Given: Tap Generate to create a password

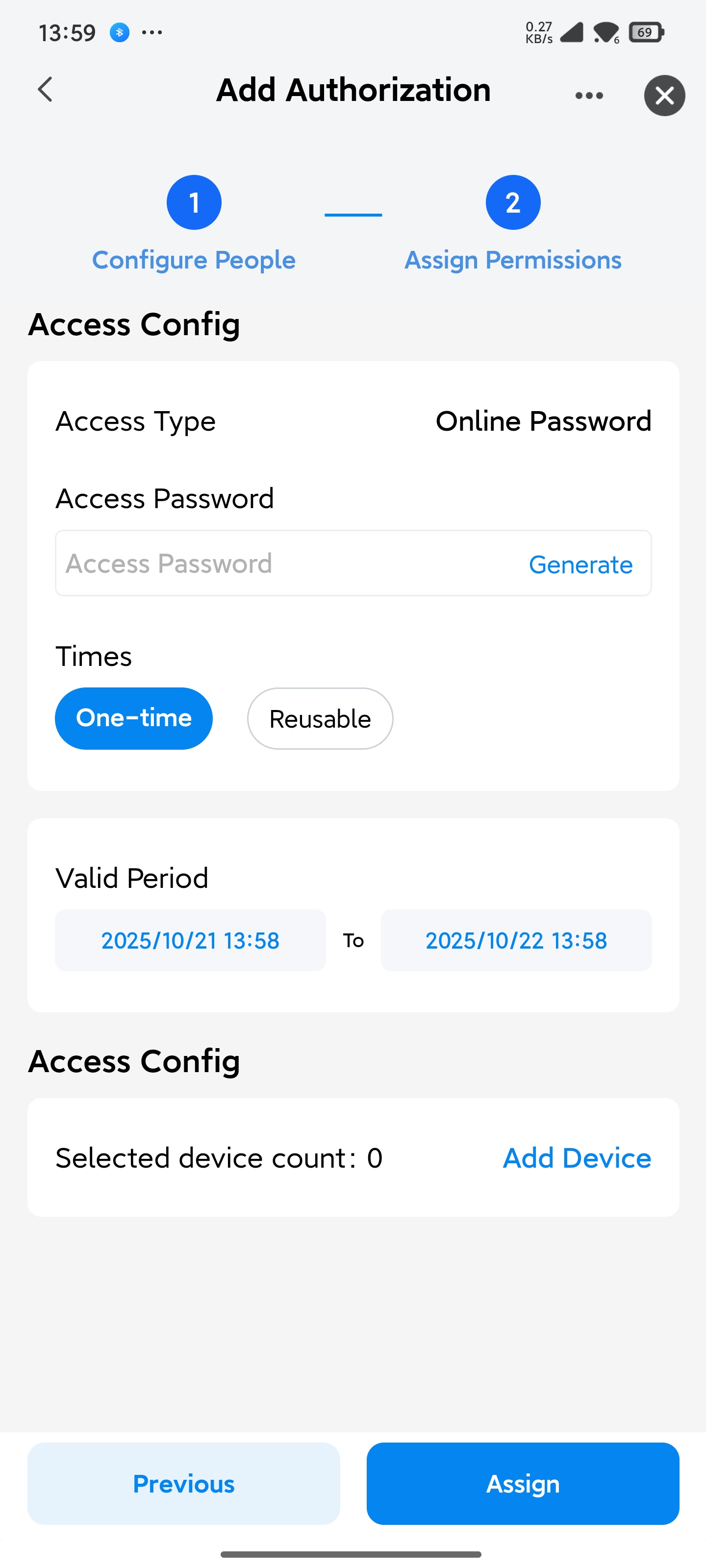Looking at the screenshot, I should click(x=580, y=564).
